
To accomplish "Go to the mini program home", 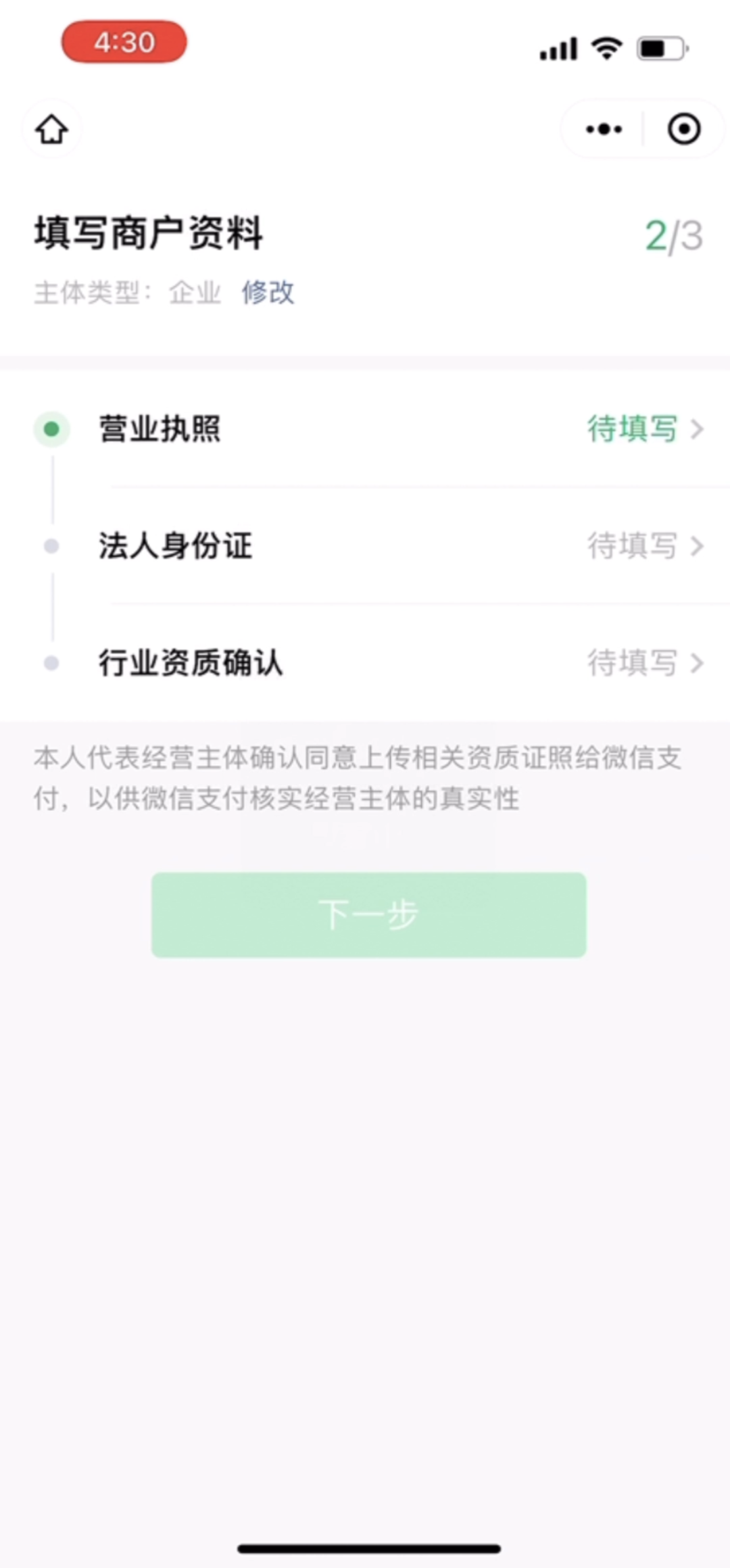I will pyautogui.click(x=52, y=129).
